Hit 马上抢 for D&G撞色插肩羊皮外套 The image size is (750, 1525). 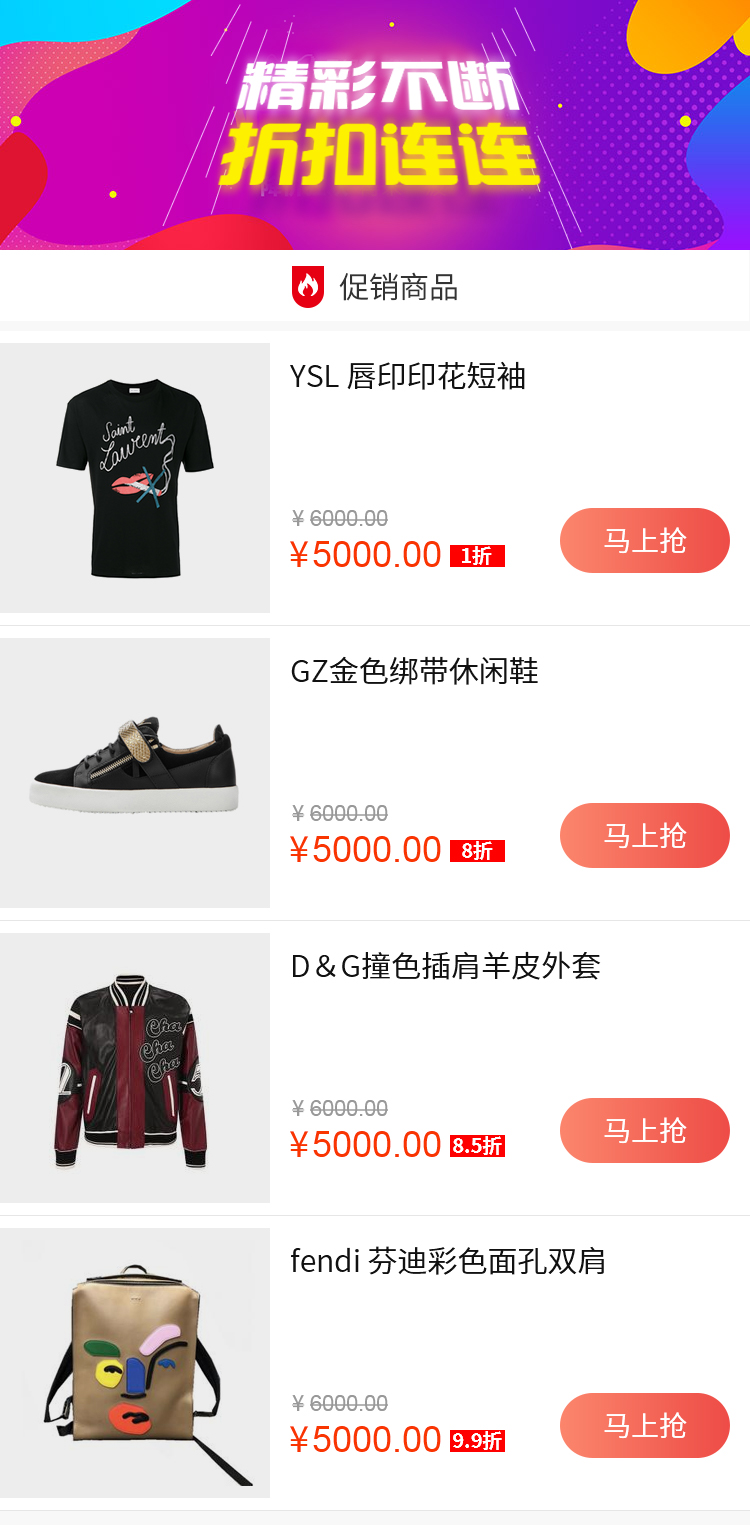tap(644, 1130)
